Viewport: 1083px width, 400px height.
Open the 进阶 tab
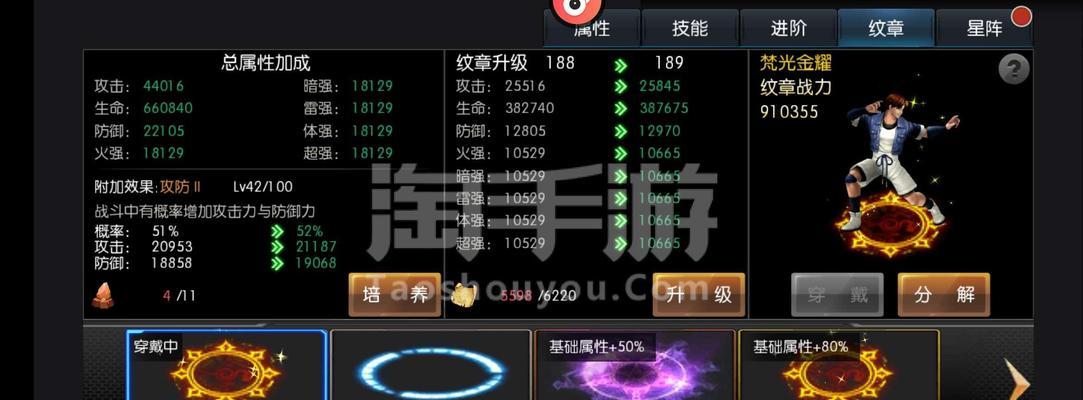pos(788,28)
